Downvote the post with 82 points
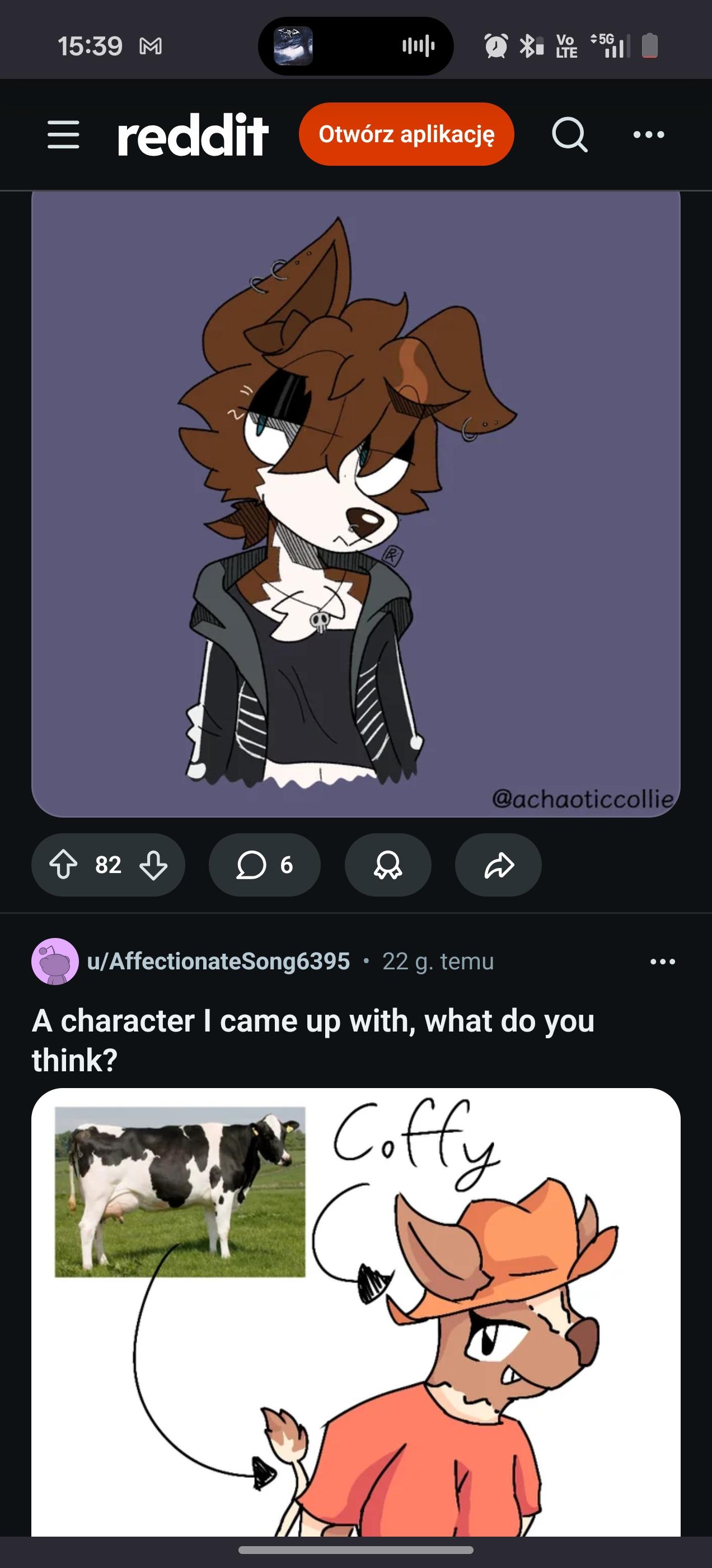 click(153, 864)
